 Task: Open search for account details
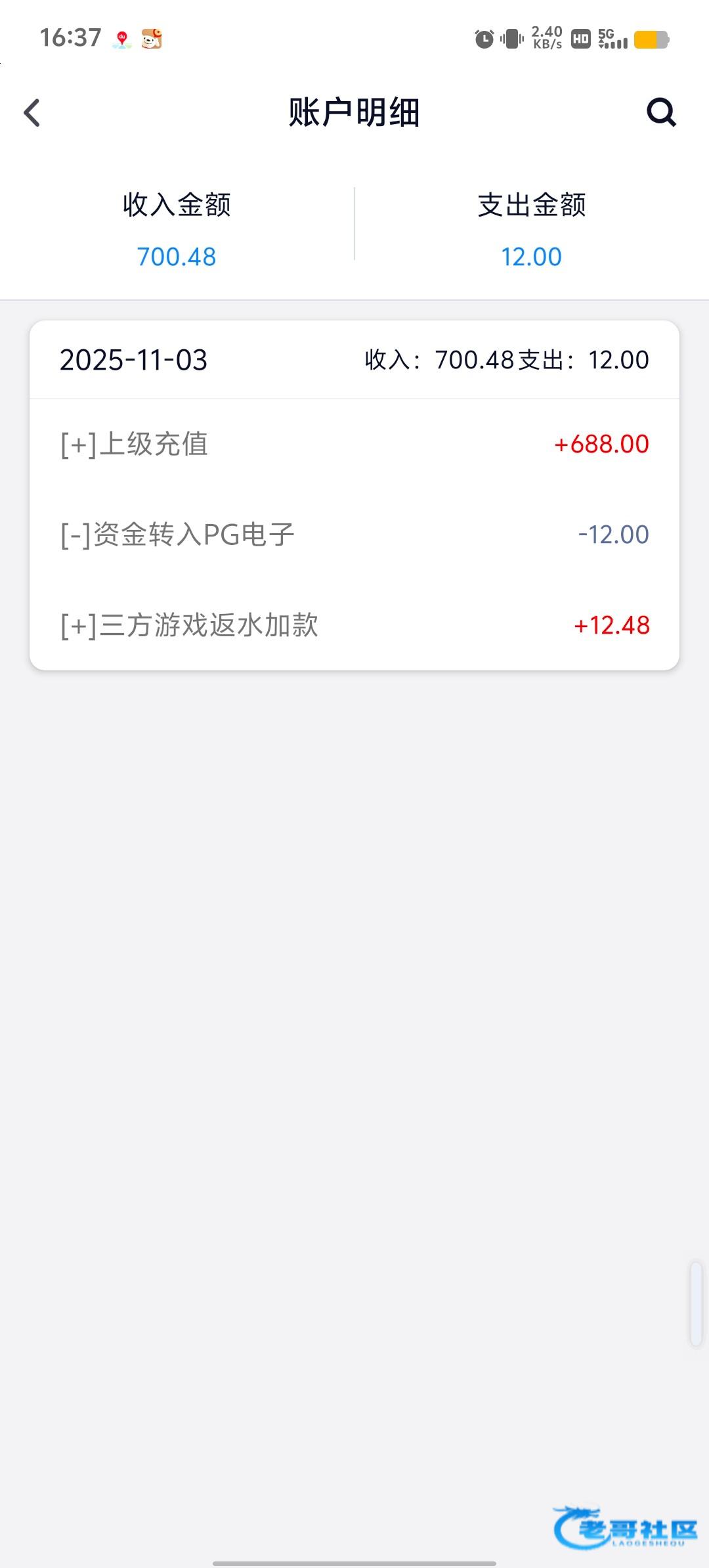660,112
